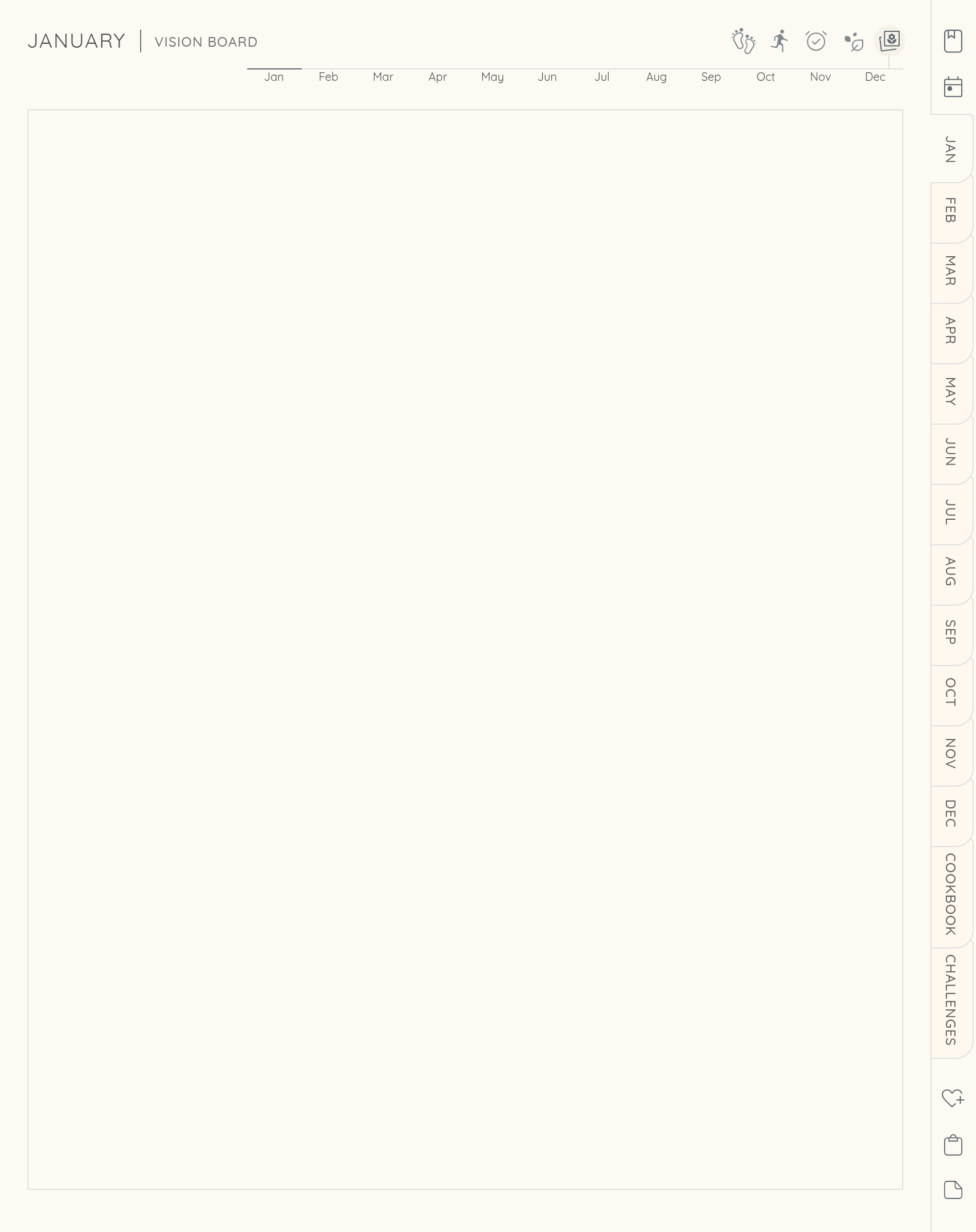Open the calendar icon in sidebar
This screenshot has height=1232, width=976.
click(x=953, y=87)
